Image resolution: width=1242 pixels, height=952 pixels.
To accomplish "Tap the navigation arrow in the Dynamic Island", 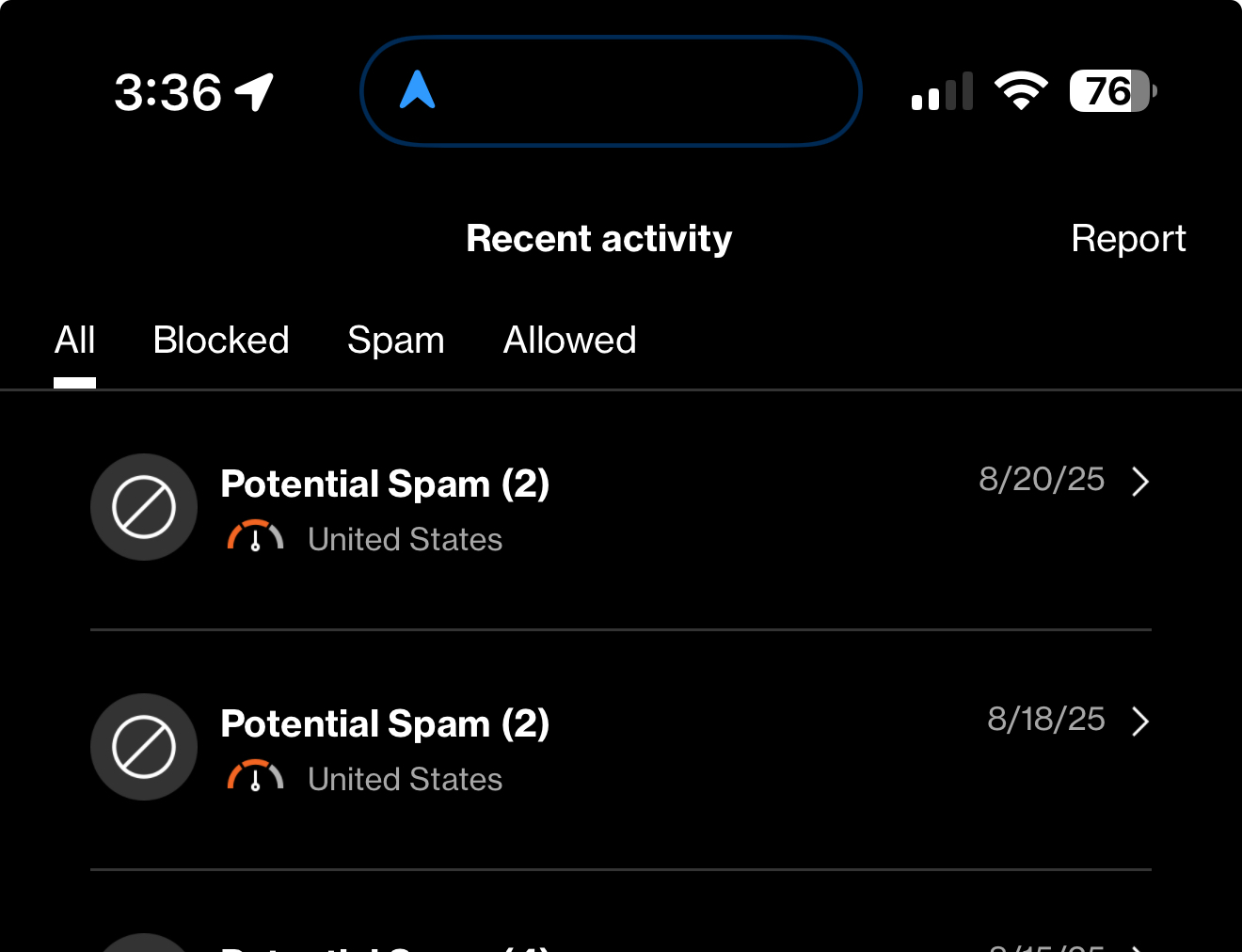I will pyautogui.click(x=418, y=91).
